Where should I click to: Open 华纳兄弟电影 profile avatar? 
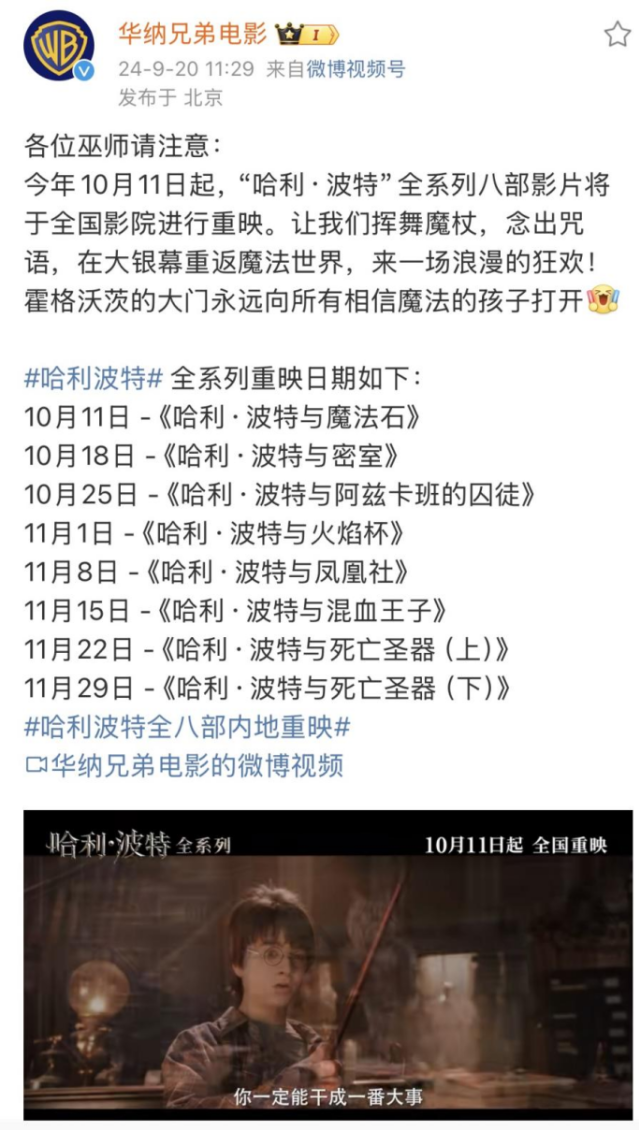(x=58, y=46)
